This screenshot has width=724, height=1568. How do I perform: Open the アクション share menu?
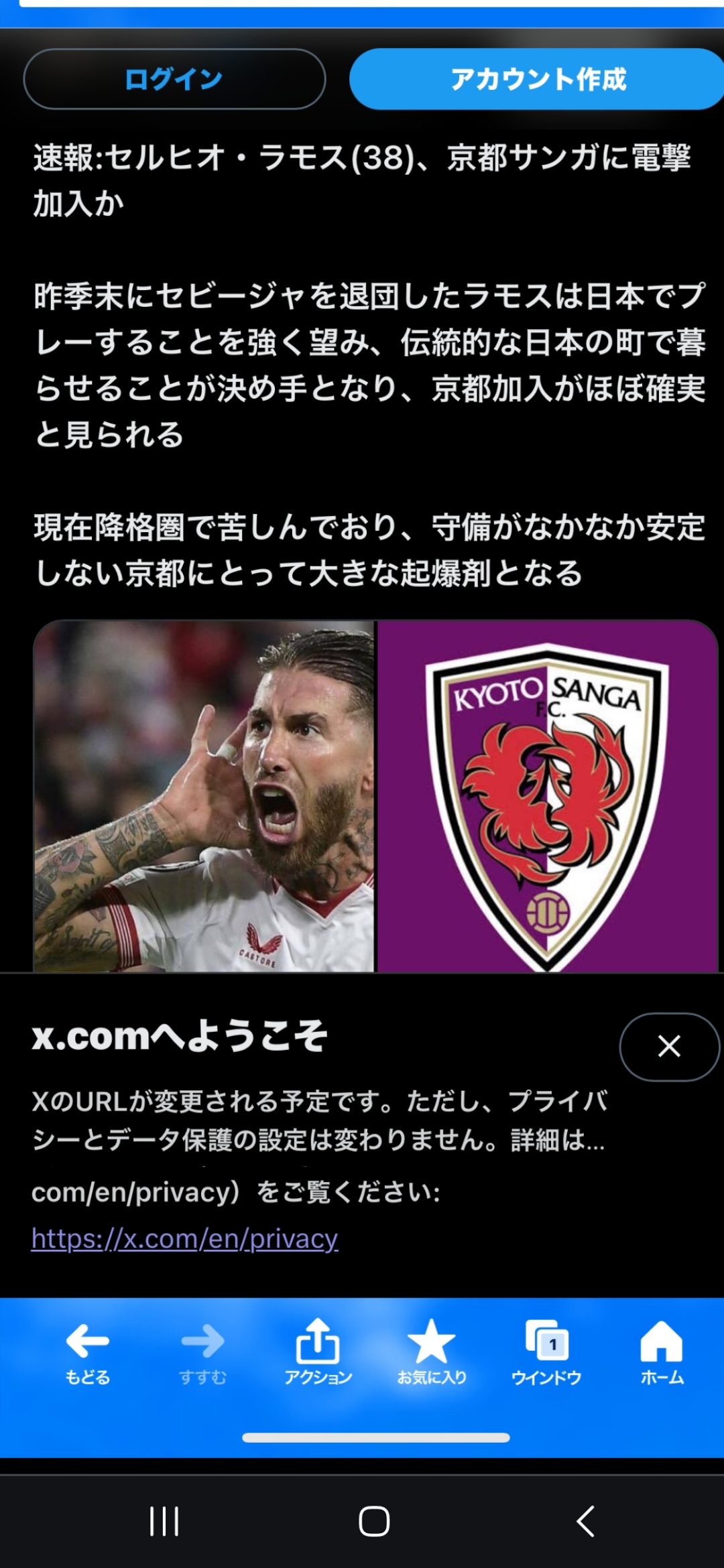click(x=318, y=1351)
